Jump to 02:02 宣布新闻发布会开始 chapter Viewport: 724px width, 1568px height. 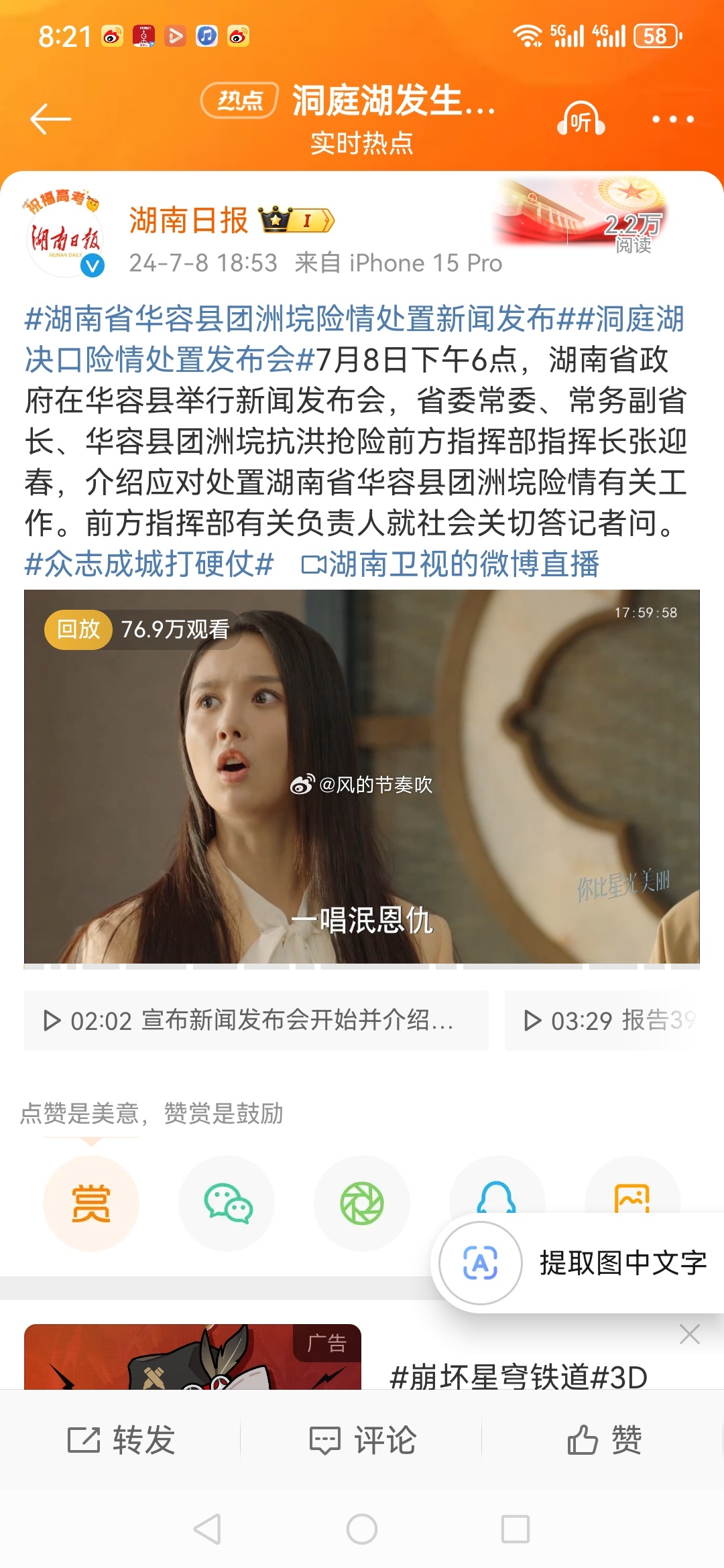click(256, 1021)
